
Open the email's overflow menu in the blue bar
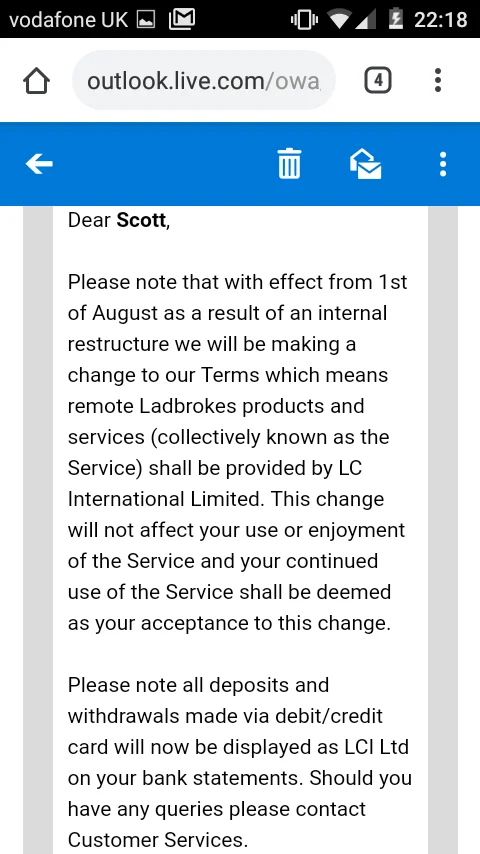click(443, 163)
